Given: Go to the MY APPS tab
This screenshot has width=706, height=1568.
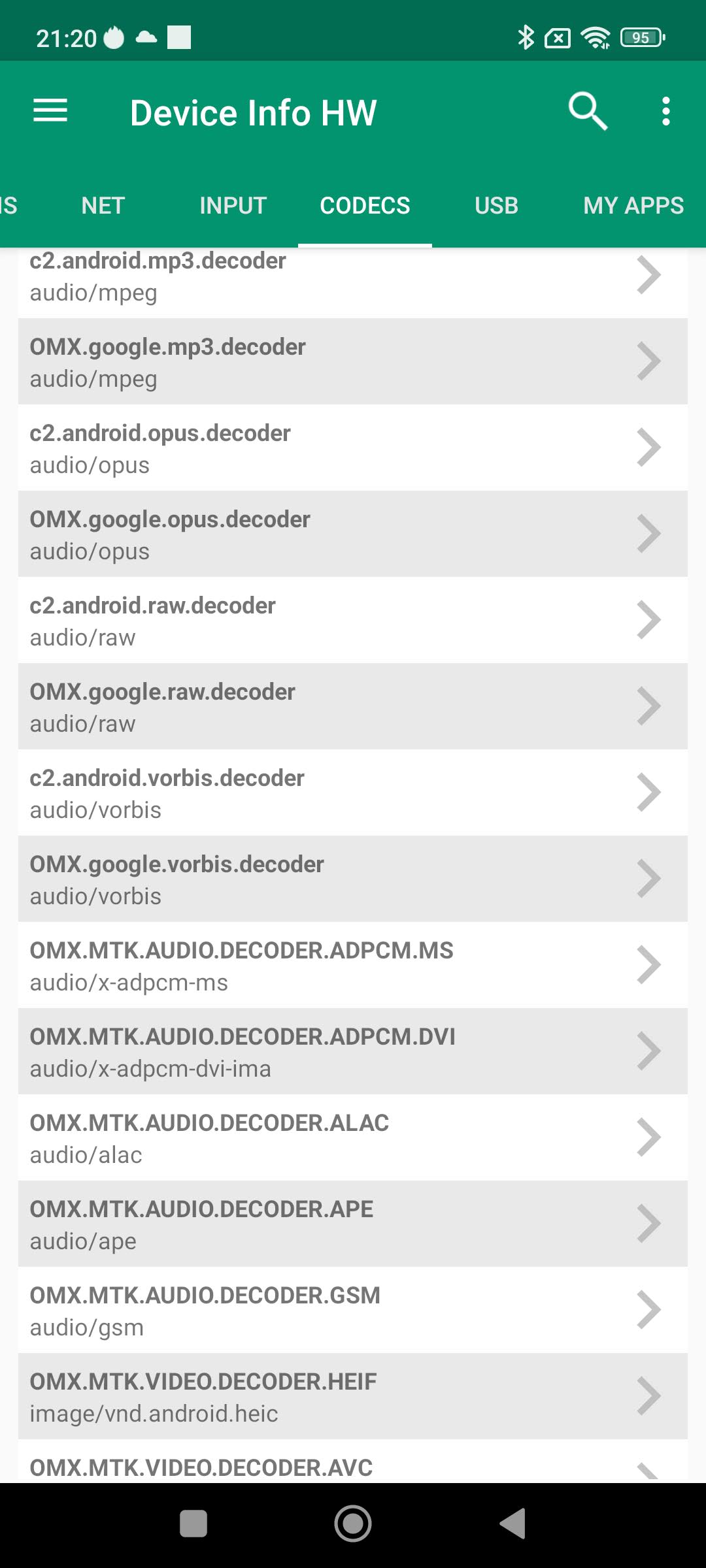Looking at the screenshot, I should [633, 206].
